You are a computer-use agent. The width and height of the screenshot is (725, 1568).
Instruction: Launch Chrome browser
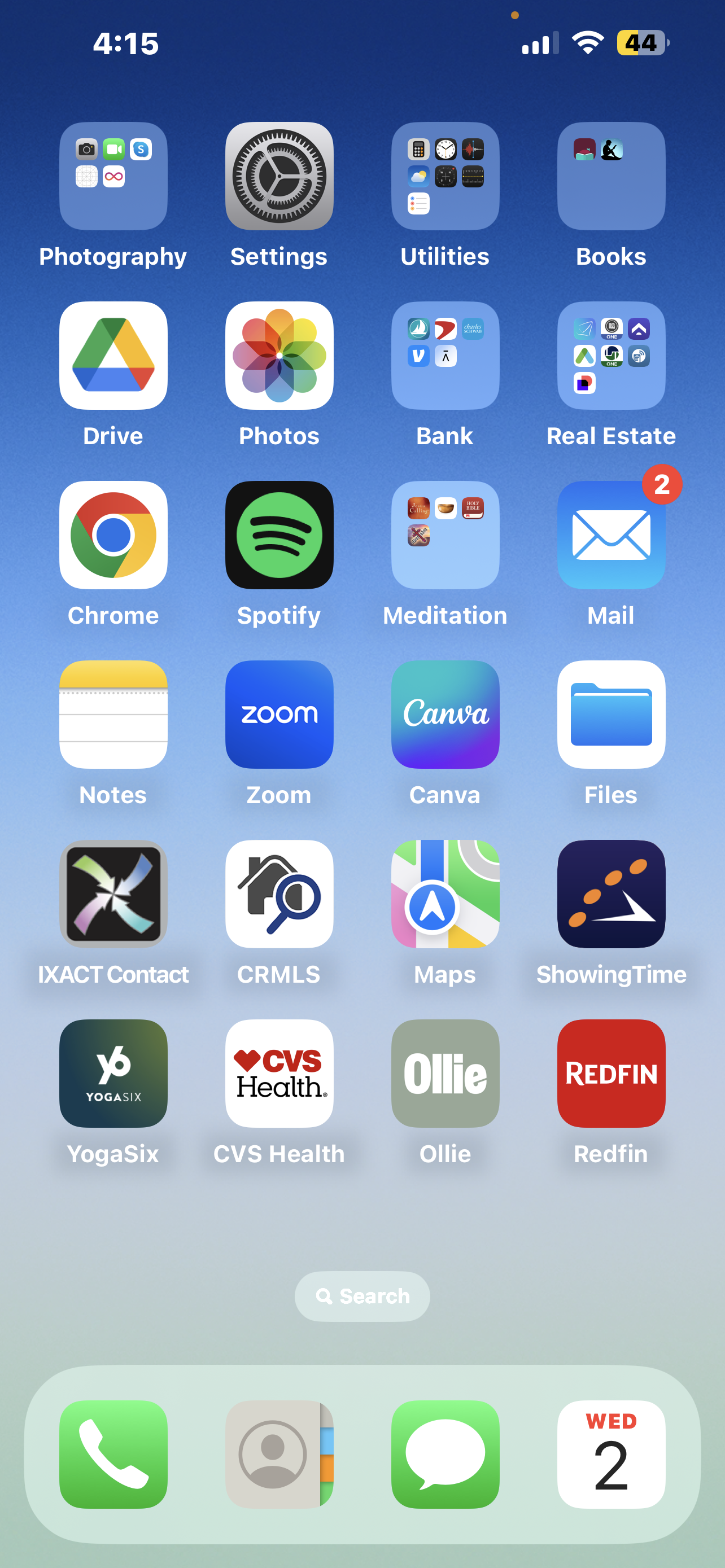tap(113, 535)
